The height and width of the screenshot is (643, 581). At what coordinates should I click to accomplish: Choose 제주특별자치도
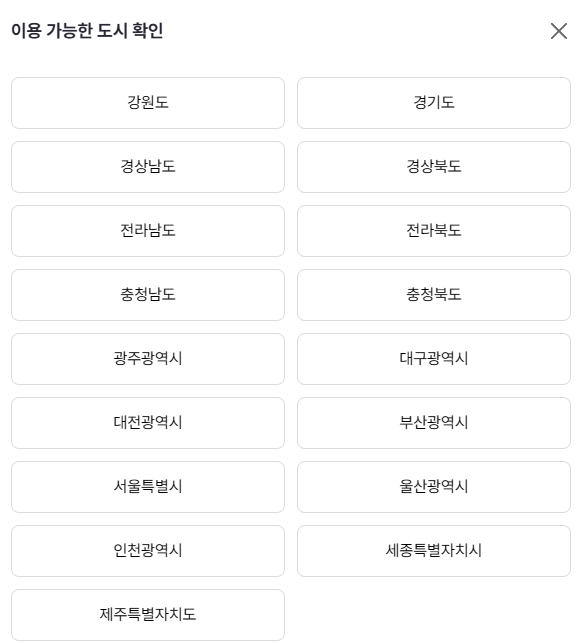tap(148, 615)
